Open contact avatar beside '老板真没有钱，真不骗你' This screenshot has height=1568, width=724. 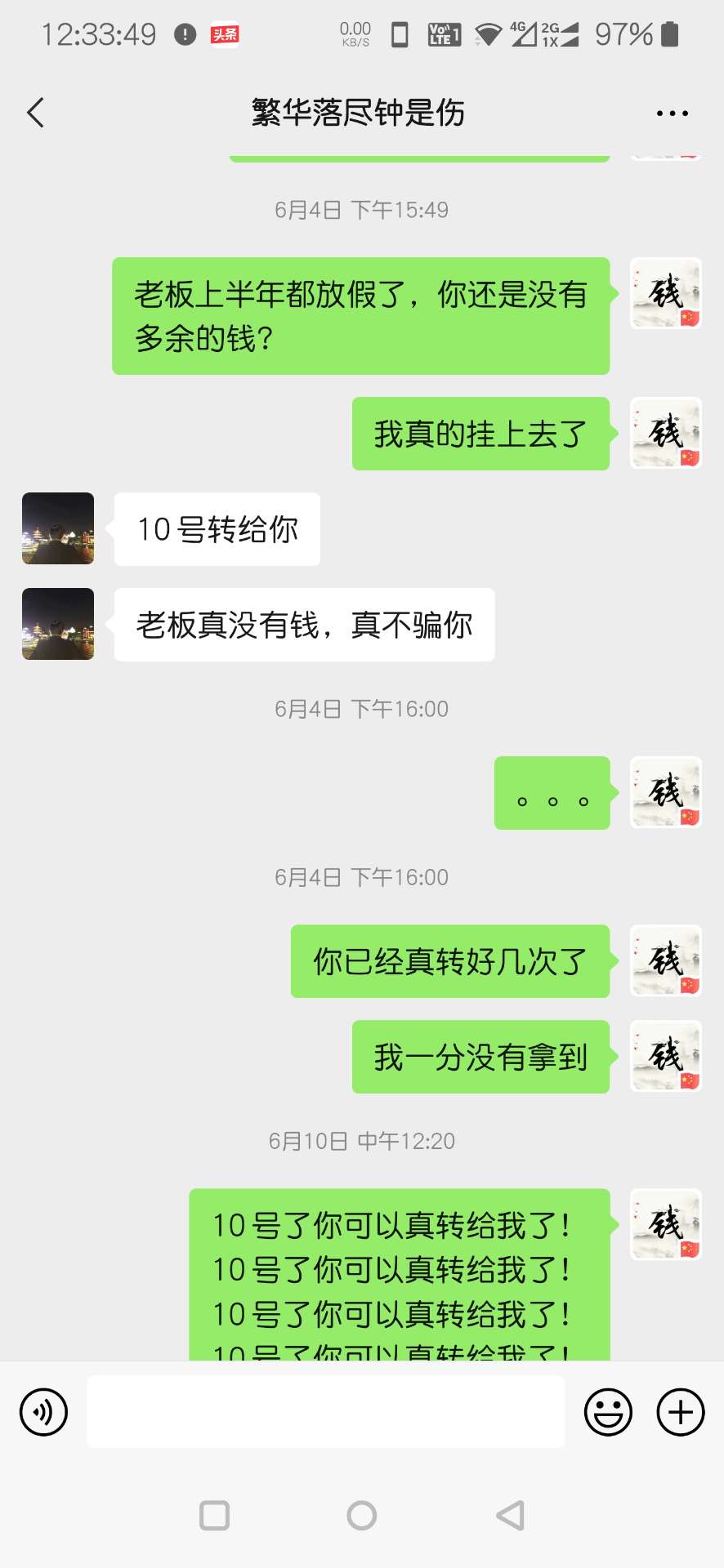click(58, 624)
